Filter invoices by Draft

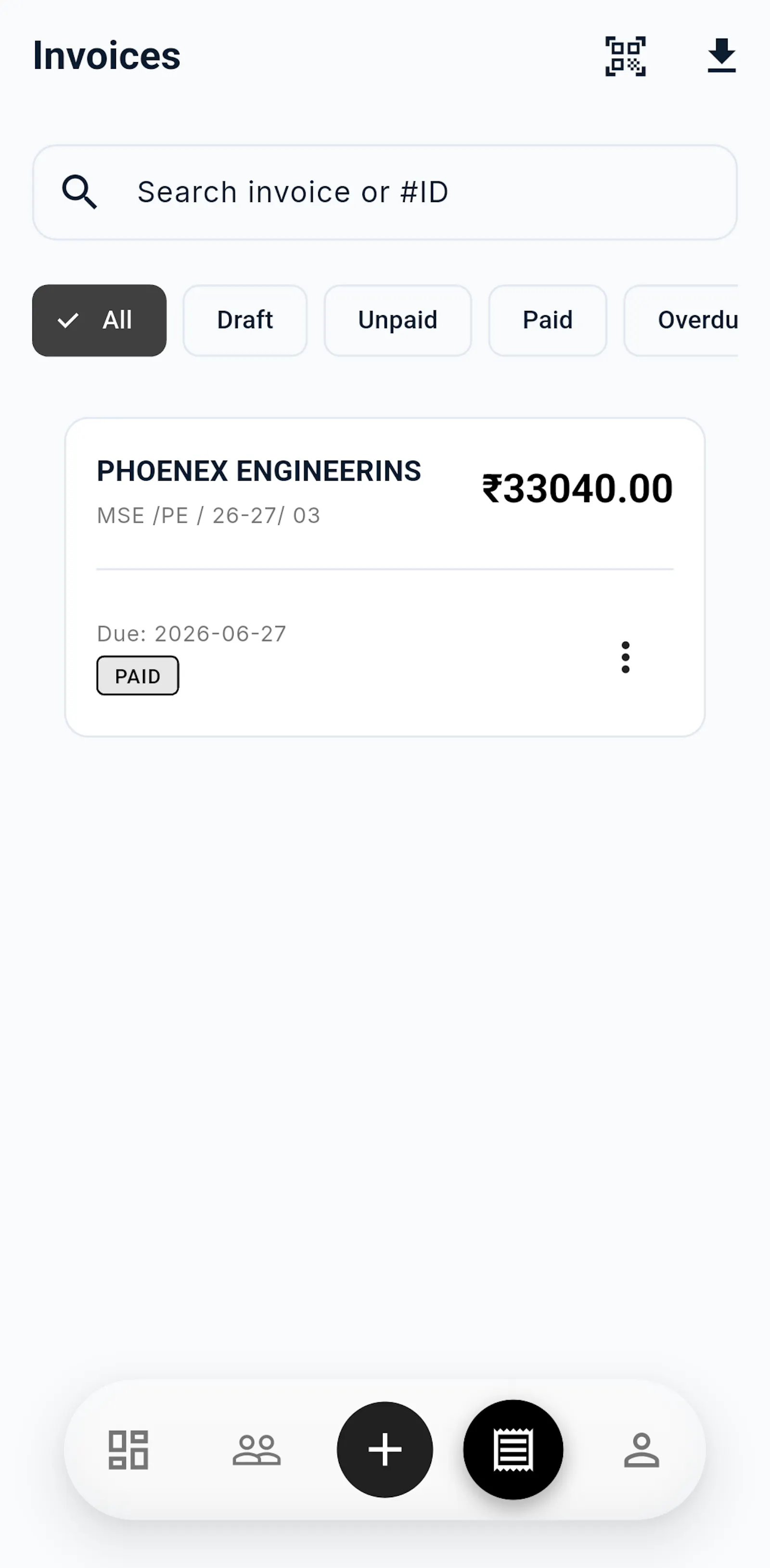(244, 320)
